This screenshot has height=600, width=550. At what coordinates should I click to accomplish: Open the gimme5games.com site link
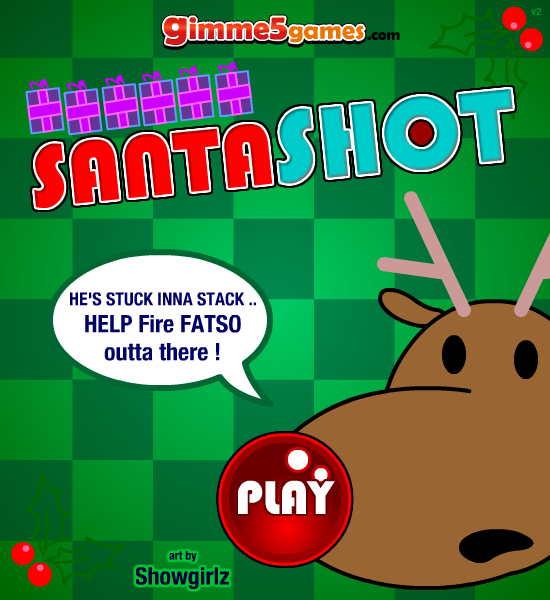pos(281,31)
